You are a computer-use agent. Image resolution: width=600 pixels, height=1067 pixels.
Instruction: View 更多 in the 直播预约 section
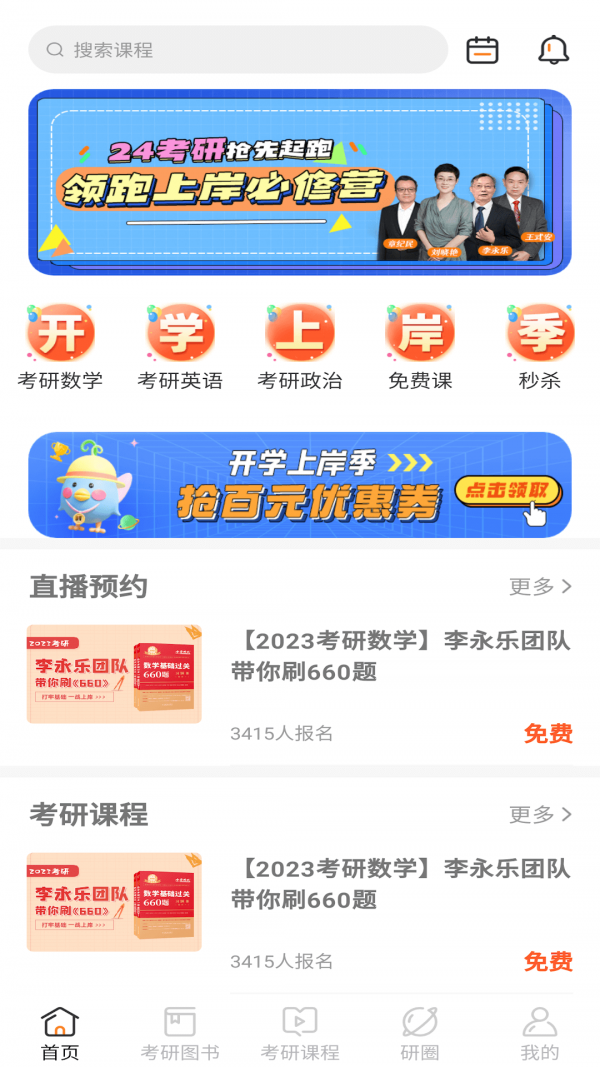coord(540,587)
